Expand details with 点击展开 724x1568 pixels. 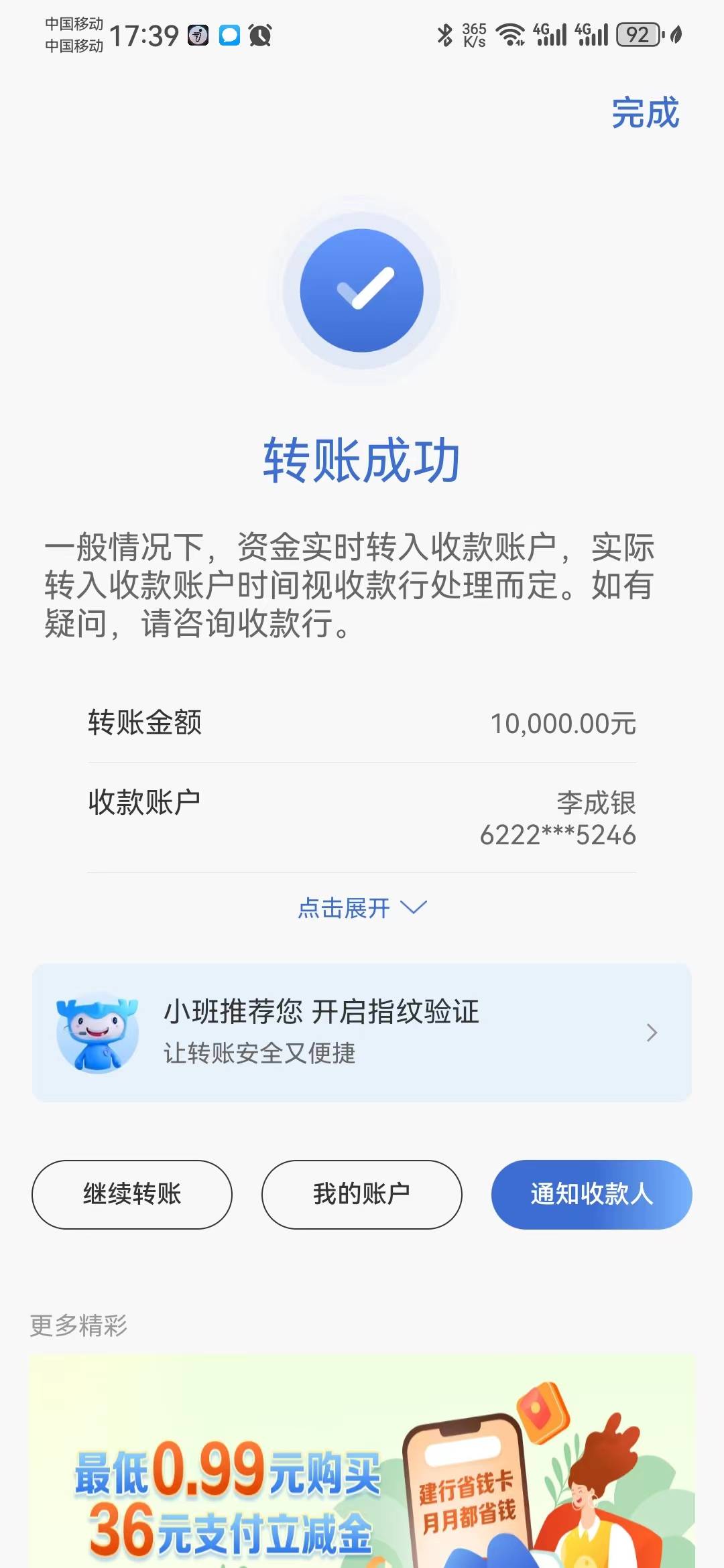pyautogui.click(x=362, y=908)
